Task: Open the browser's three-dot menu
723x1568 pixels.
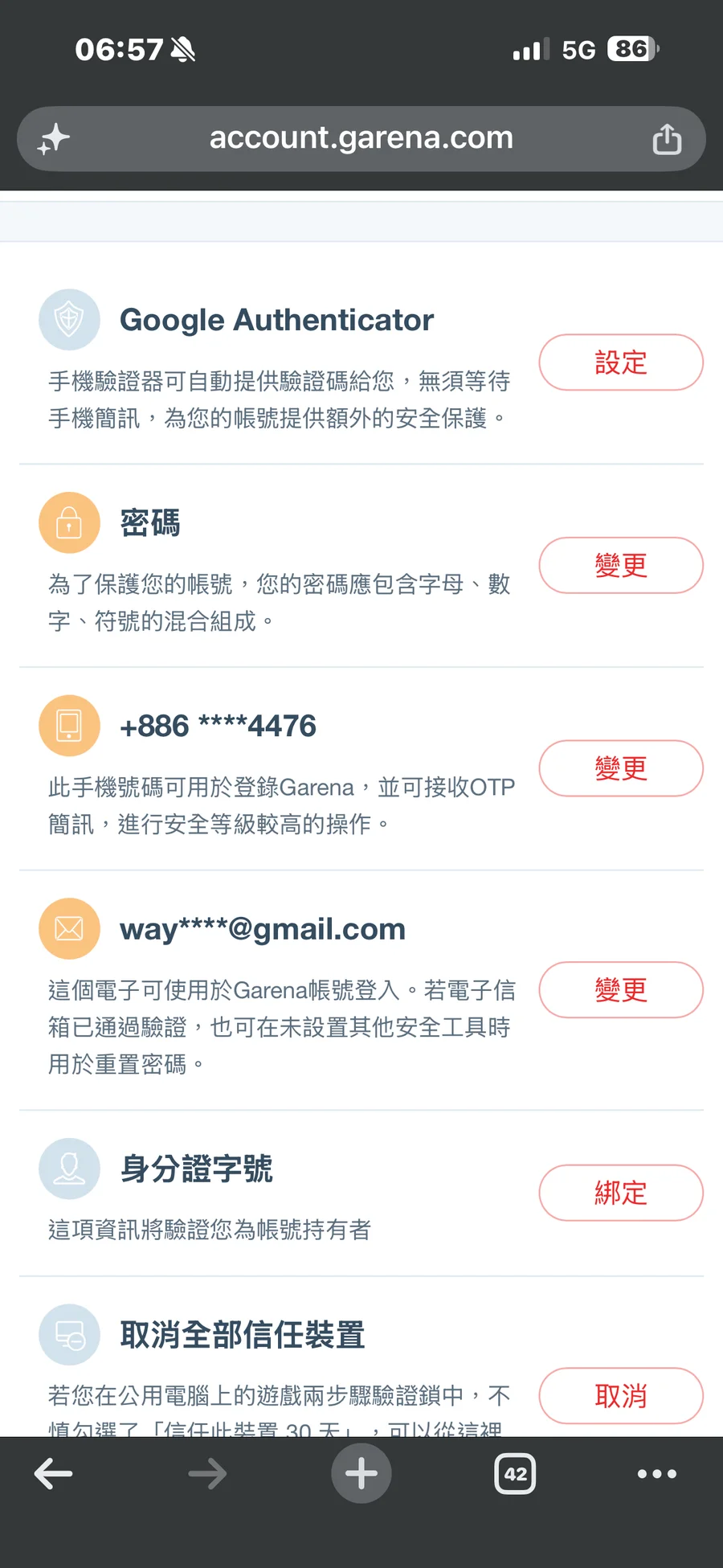Action: [x=657, y=1474]
